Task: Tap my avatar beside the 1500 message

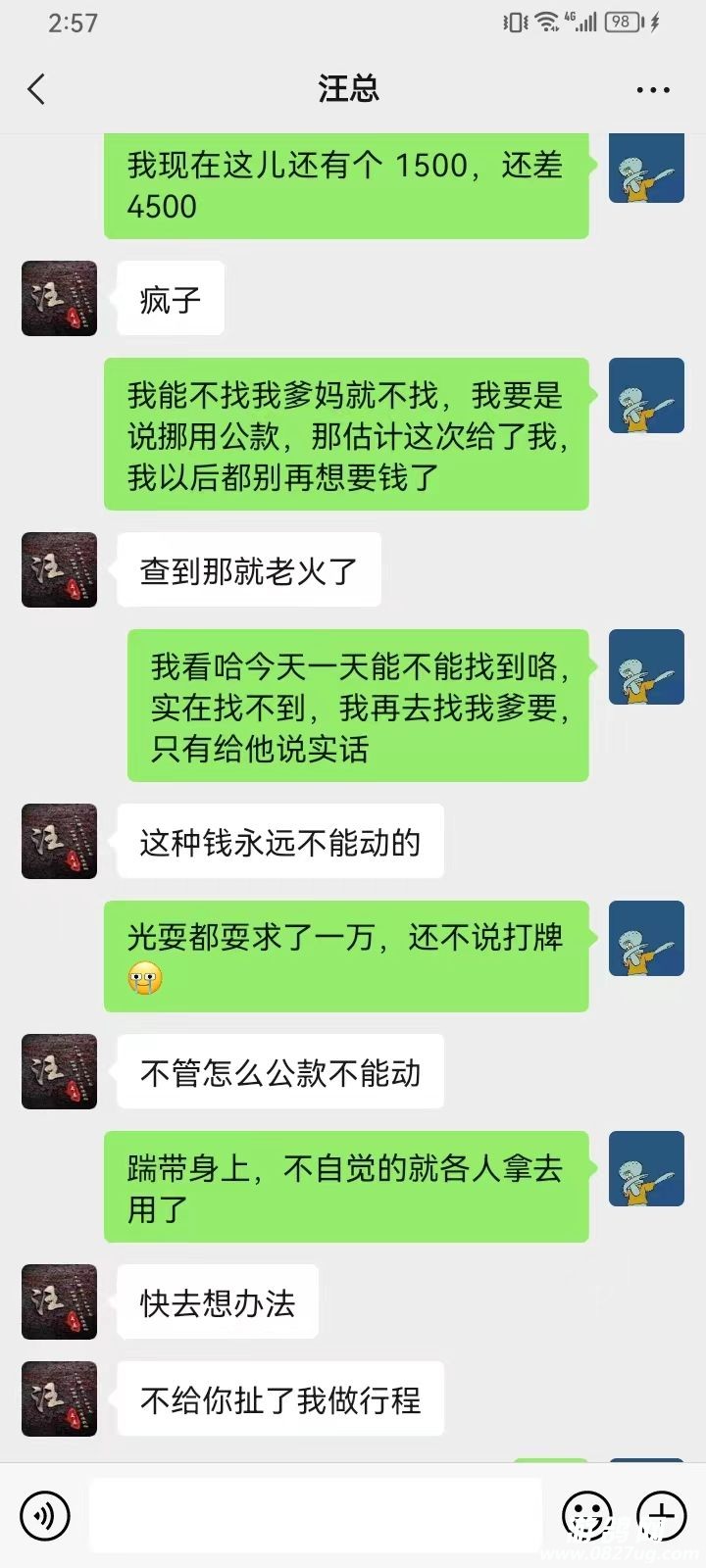Action: 646,169
